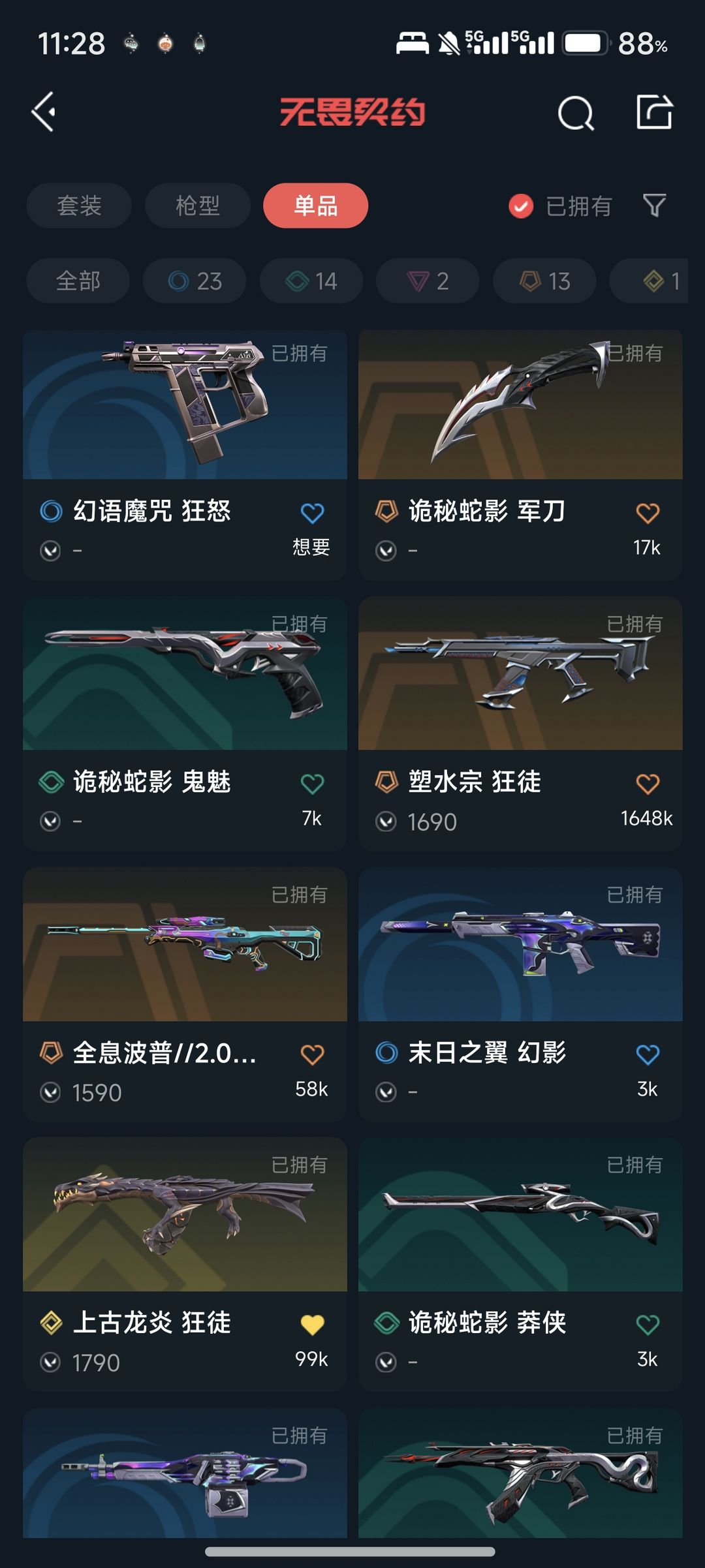Switch to the 套装 tab
This screenshot has height=1568, width=705.
(x=79, y=206)
